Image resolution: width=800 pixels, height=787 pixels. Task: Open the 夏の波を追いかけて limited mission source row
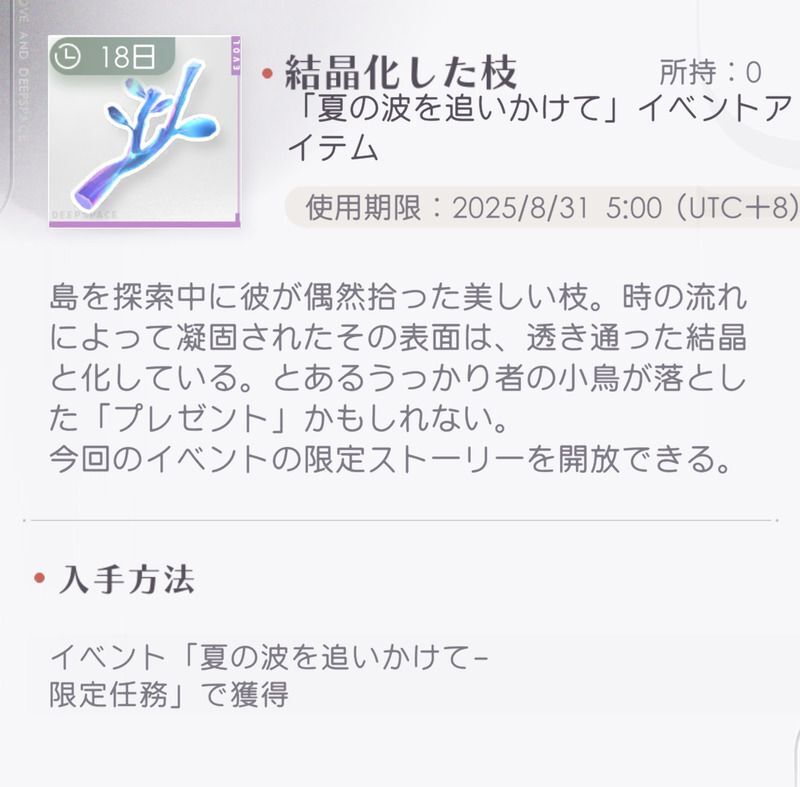click(x=400, y=676)
